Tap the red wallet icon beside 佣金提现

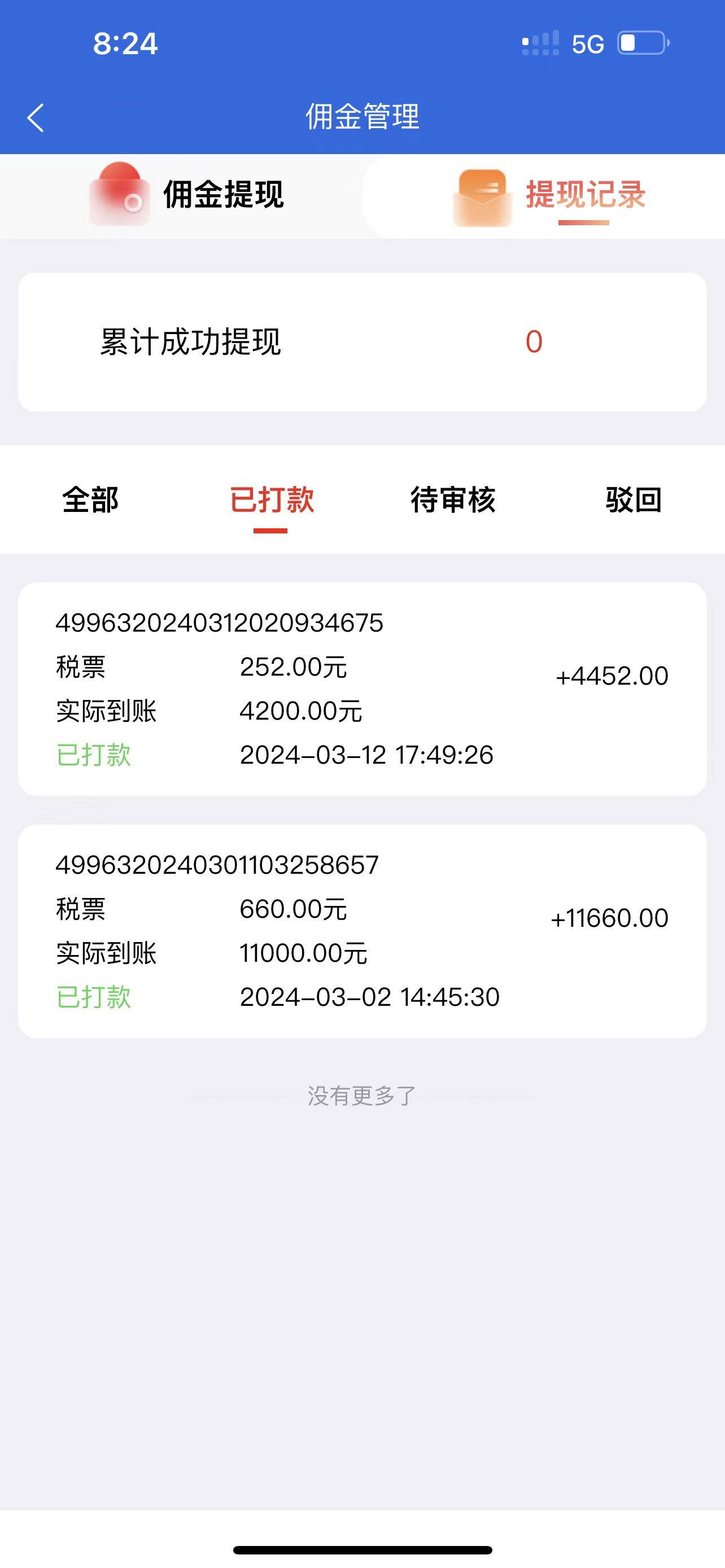coord(120,196)
